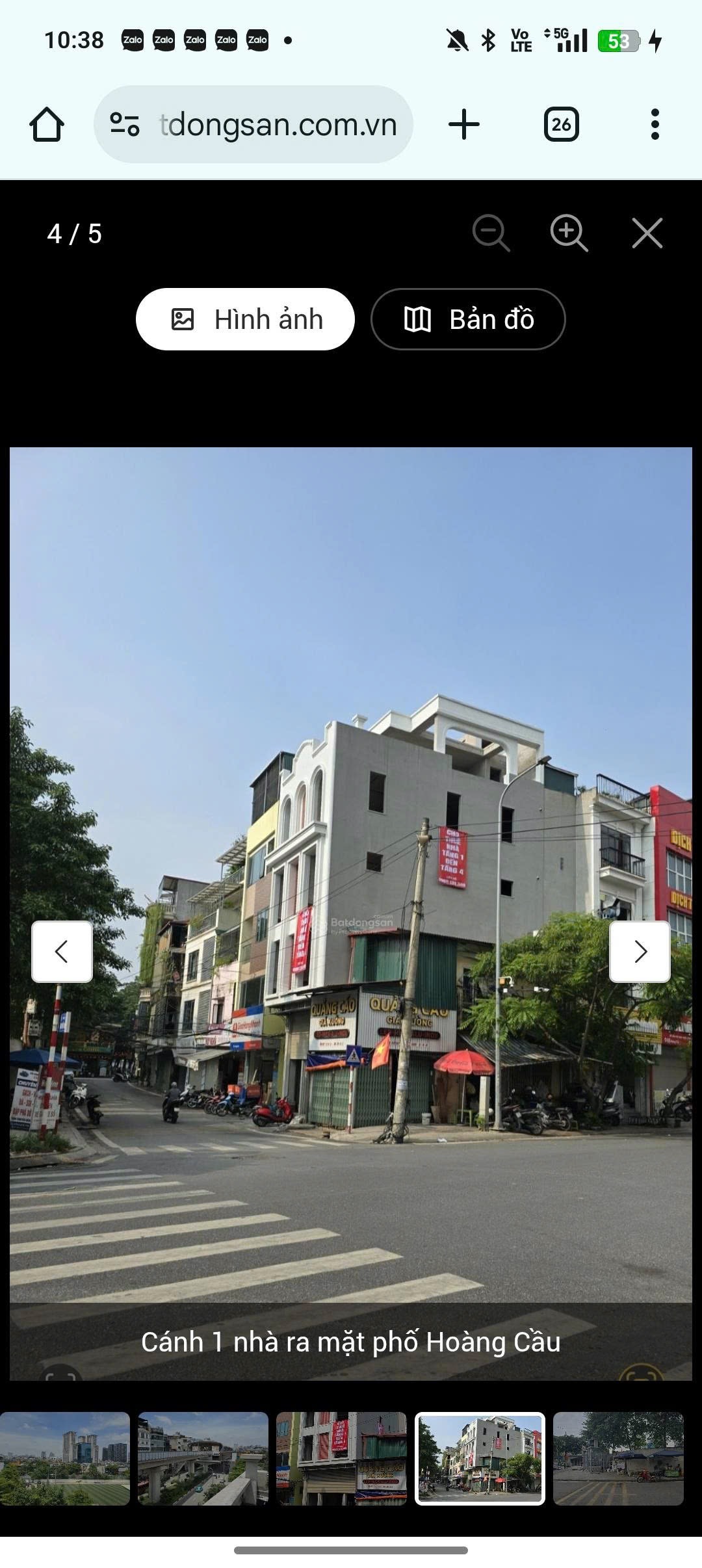This screenshot has height=1568, width=702.
Task: Open the tab switcher showing 26
Action: click(561, 124)
